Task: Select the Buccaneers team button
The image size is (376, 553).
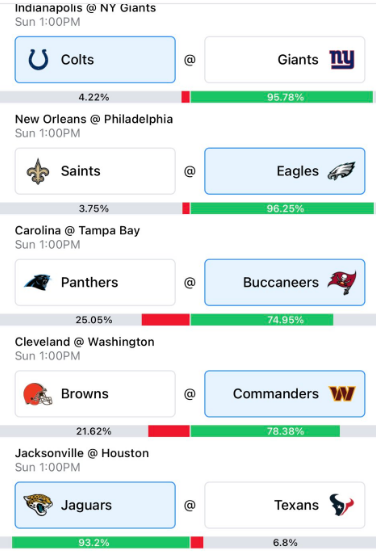Action: coord(285,282)
